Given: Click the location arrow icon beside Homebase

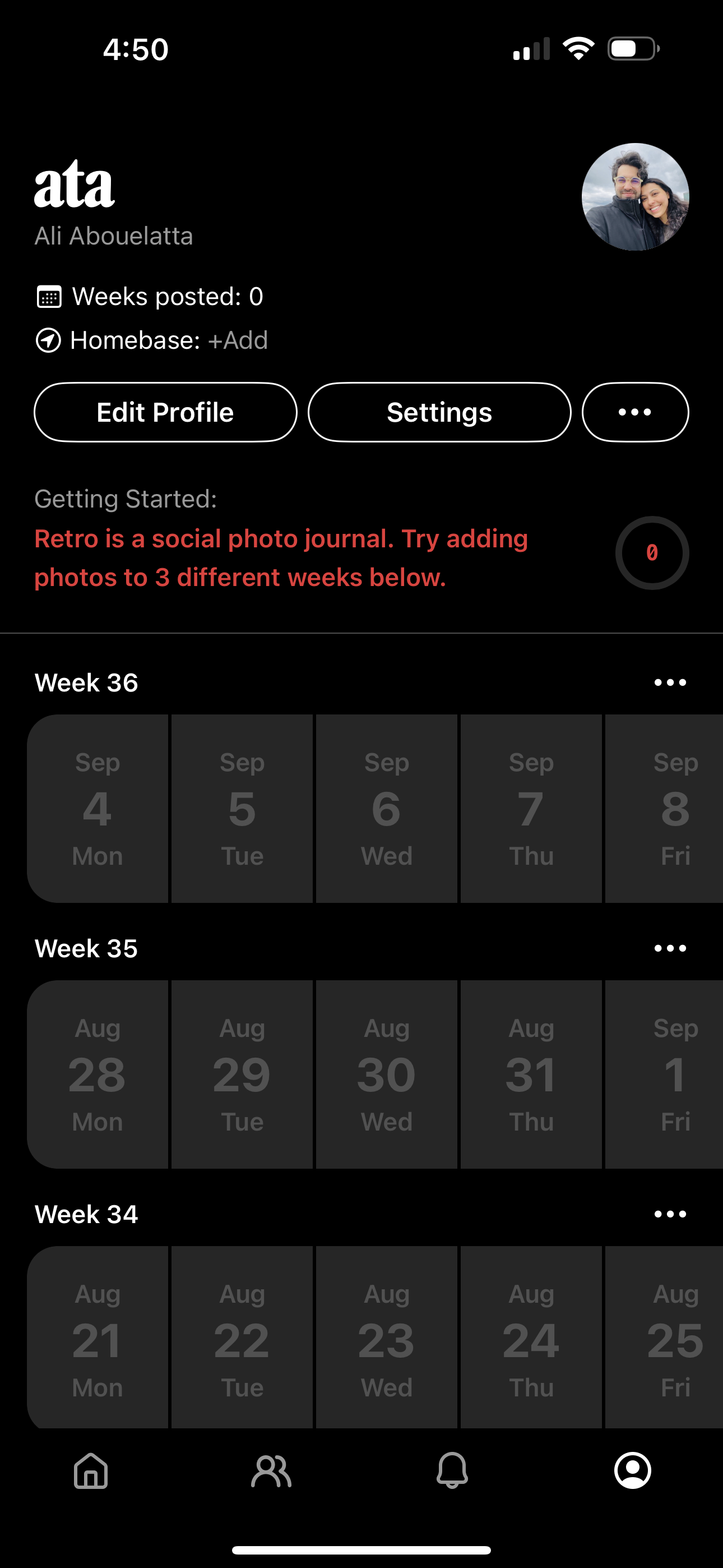Looking at the screenshot, I should [49, 341].
